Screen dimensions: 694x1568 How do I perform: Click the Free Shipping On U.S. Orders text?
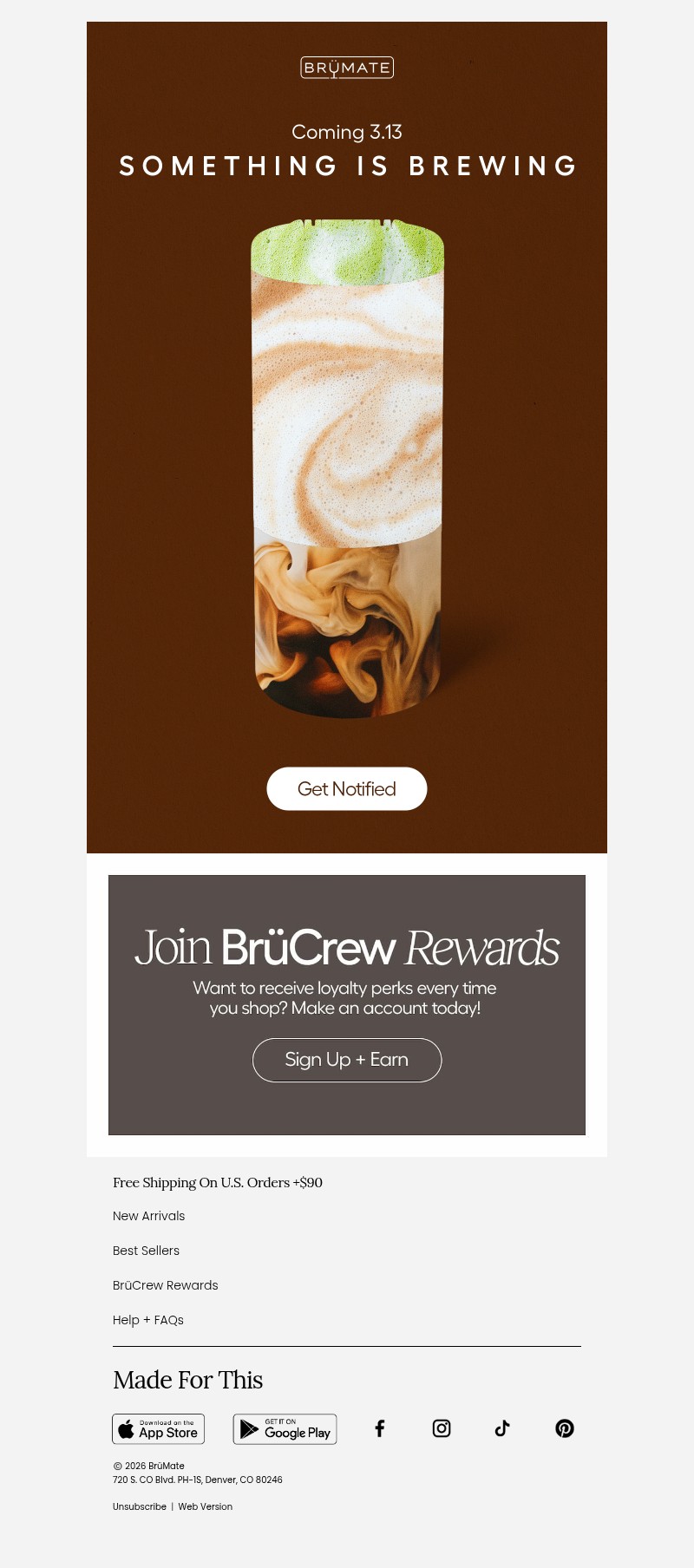(x=218, y=1182)
